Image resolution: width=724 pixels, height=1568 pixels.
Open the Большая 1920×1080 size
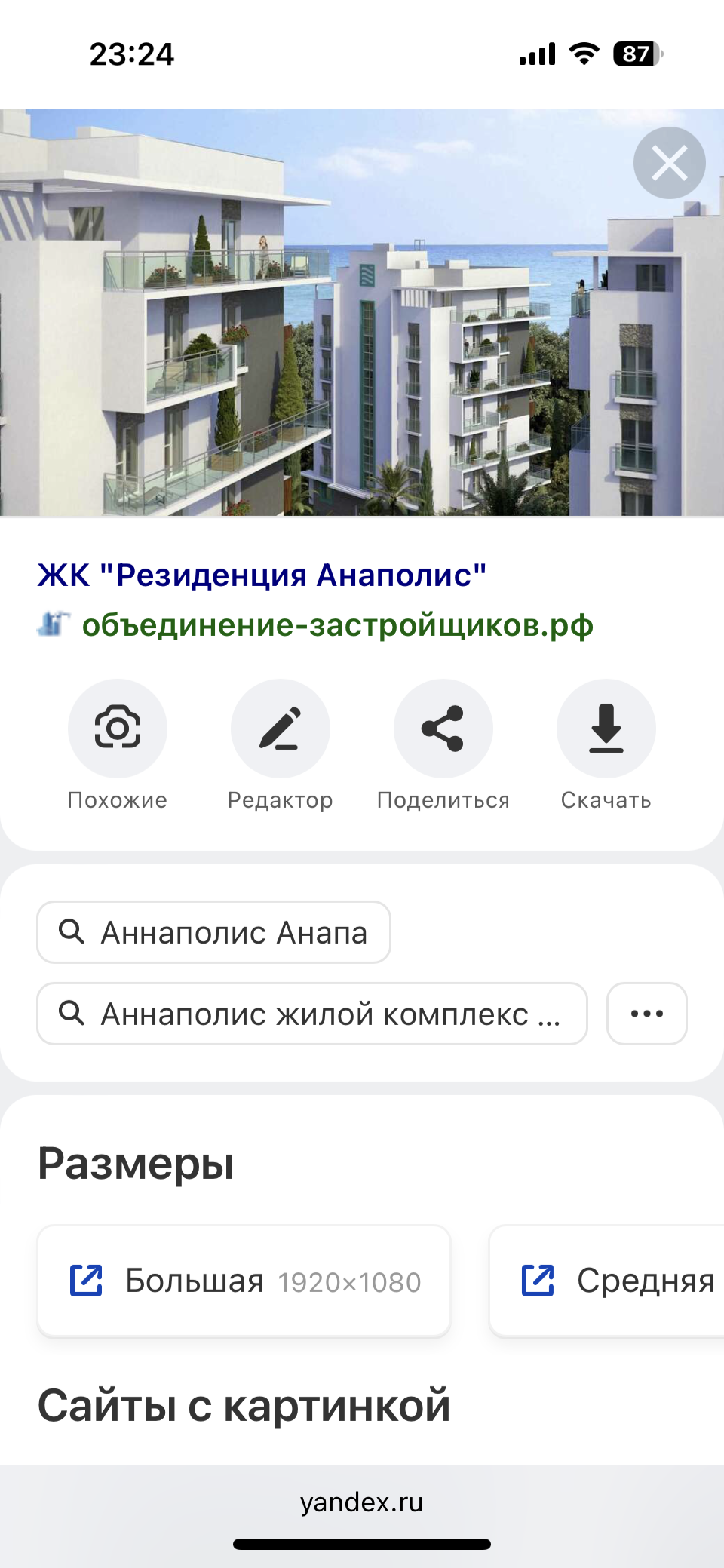(x=244, y=1281)
